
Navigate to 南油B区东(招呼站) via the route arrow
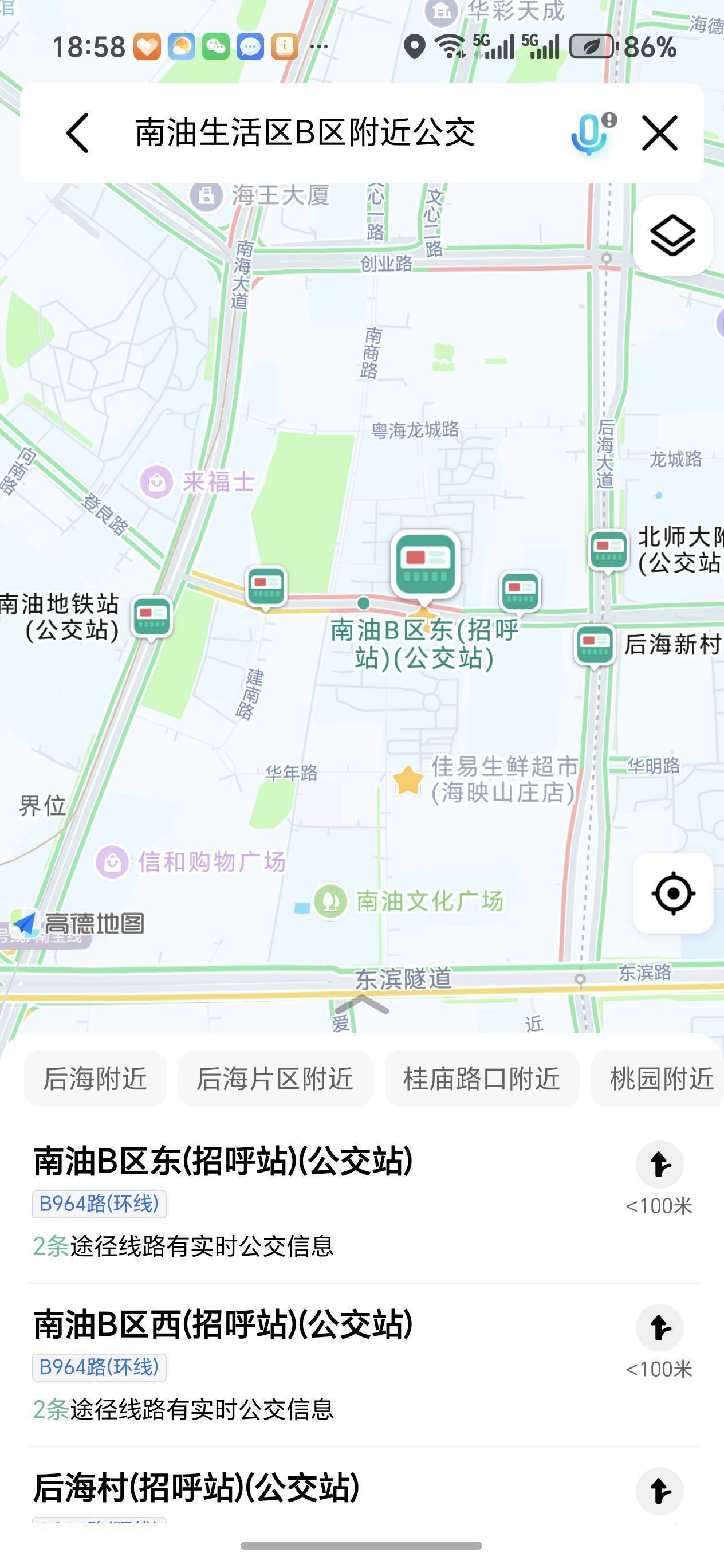(x=659, y=1165)
